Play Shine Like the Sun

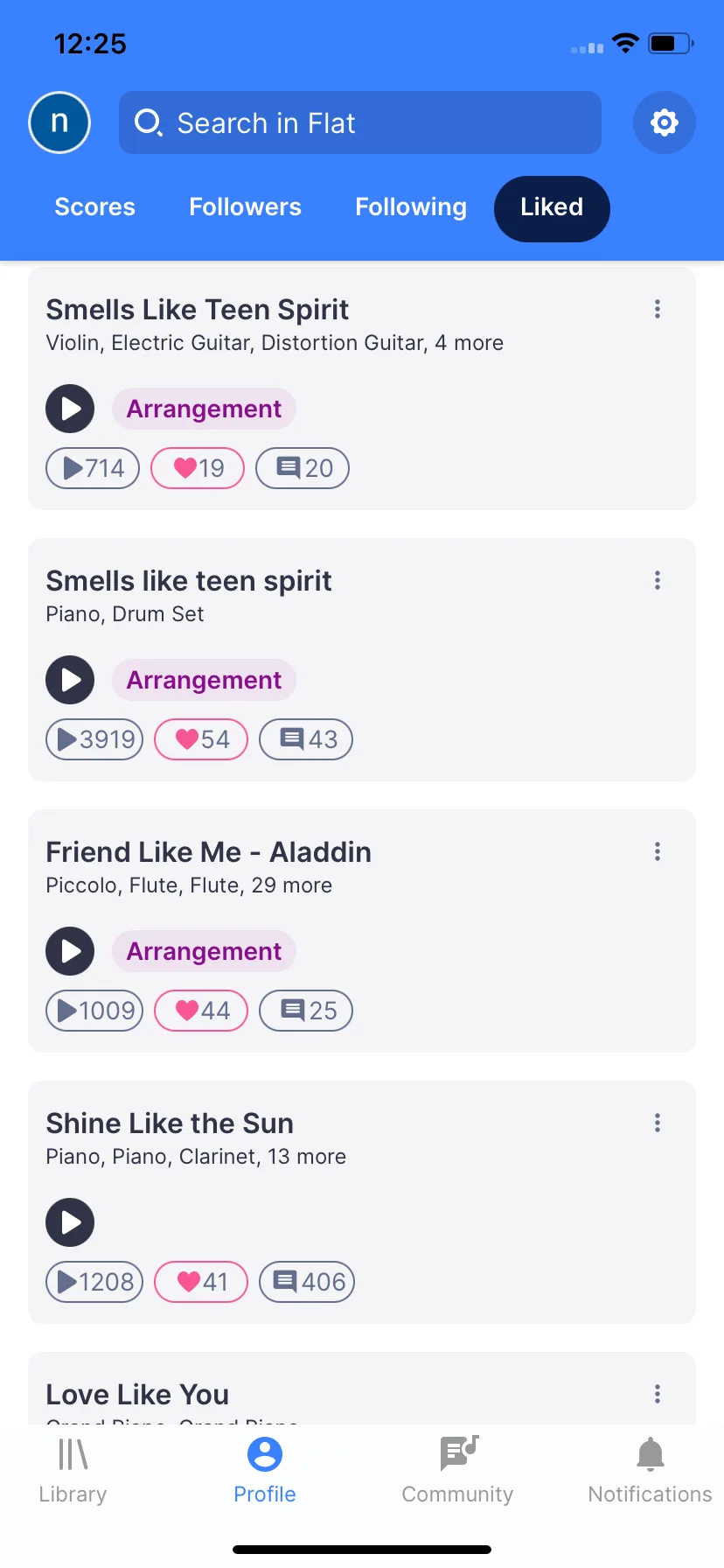pos(70,1222)
